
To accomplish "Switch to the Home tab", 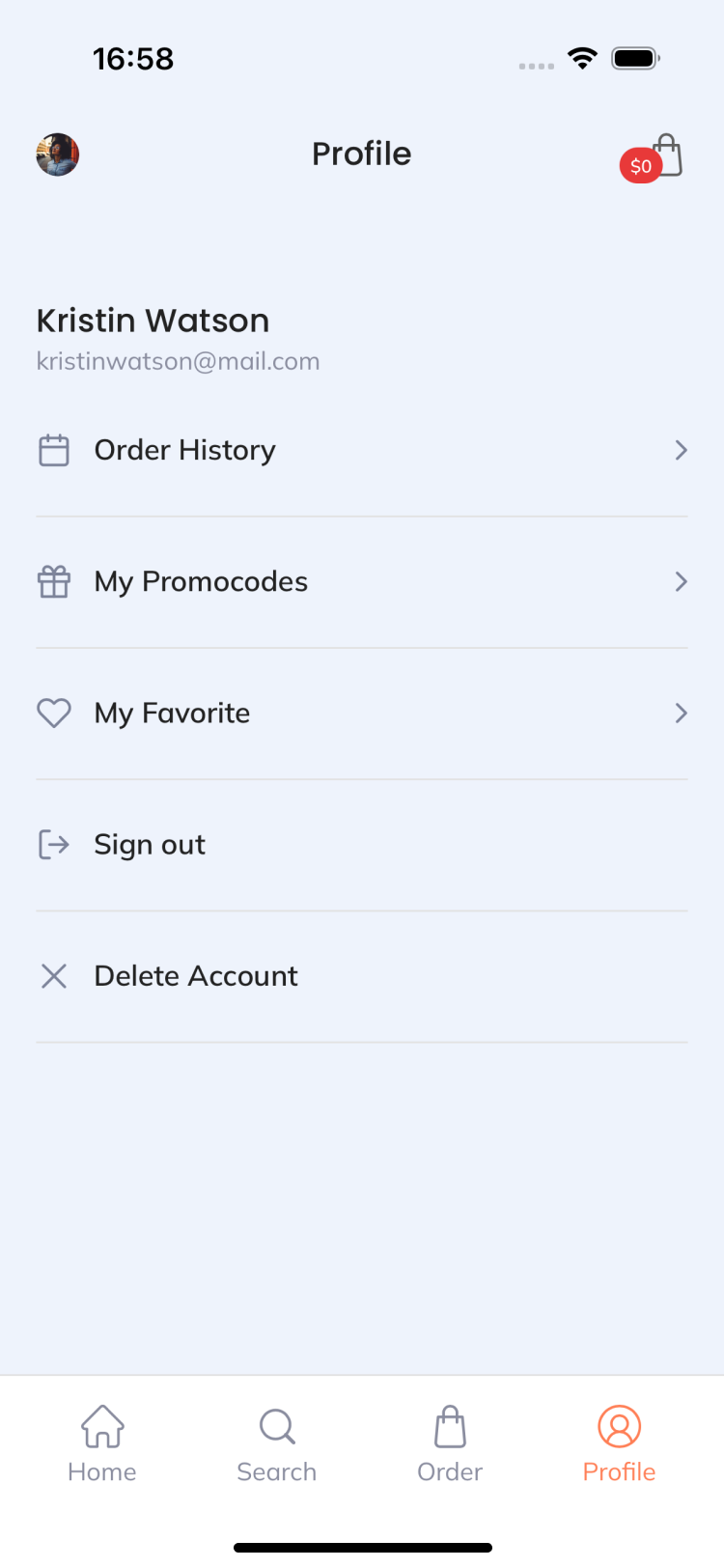I will click(102, 1444).
